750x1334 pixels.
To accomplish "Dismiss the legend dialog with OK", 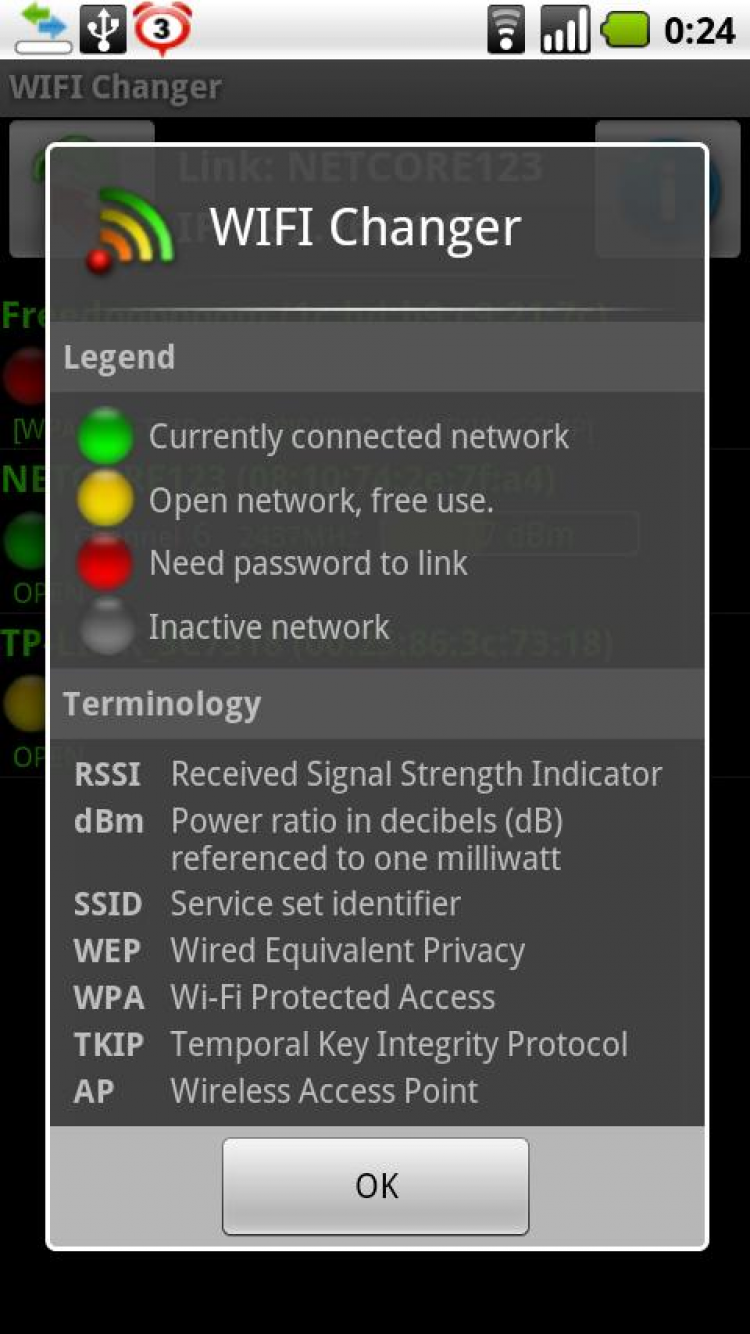I will coord(375,1186).
